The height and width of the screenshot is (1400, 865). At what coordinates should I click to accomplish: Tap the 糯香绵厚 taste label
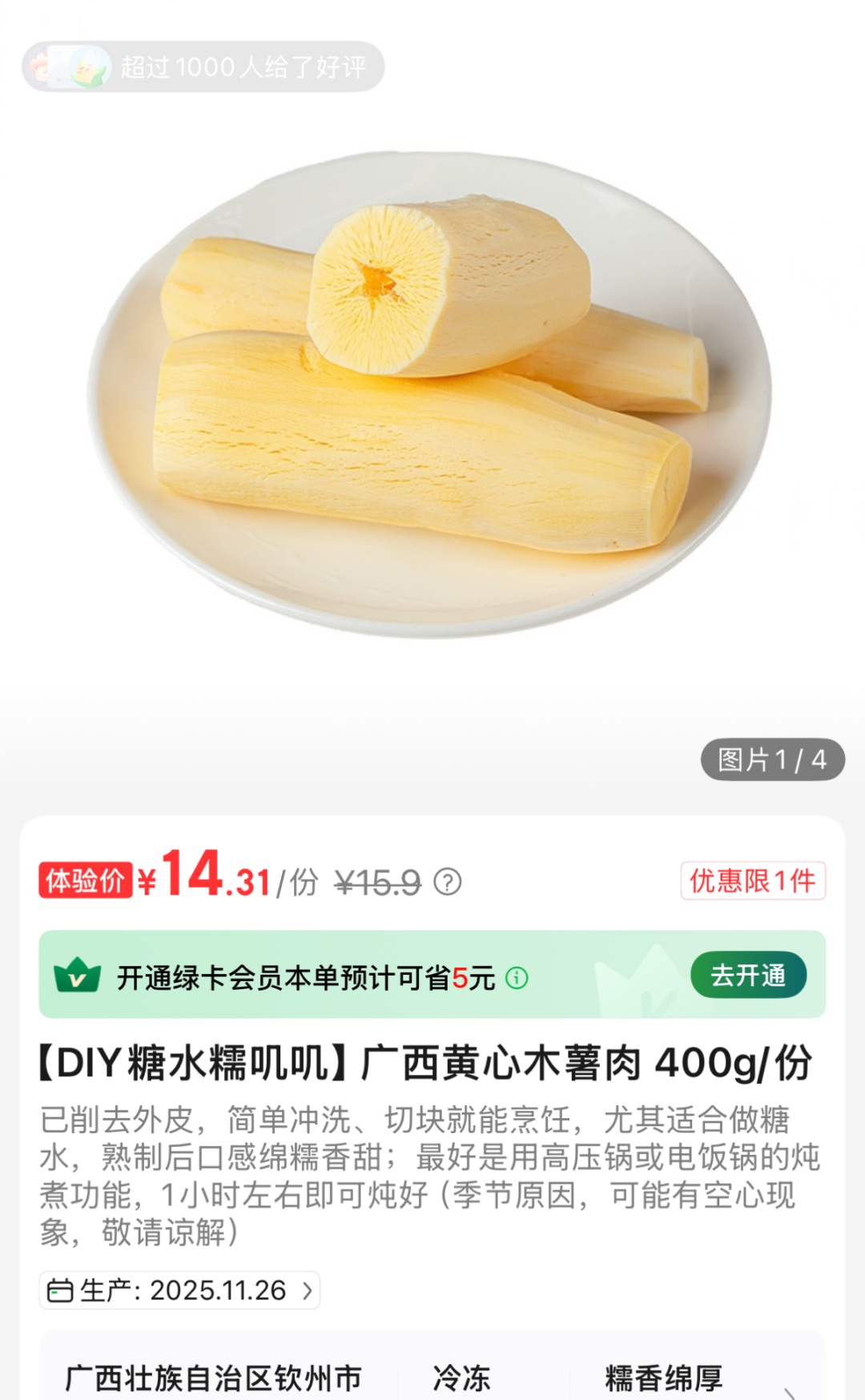coord(665,1374)
